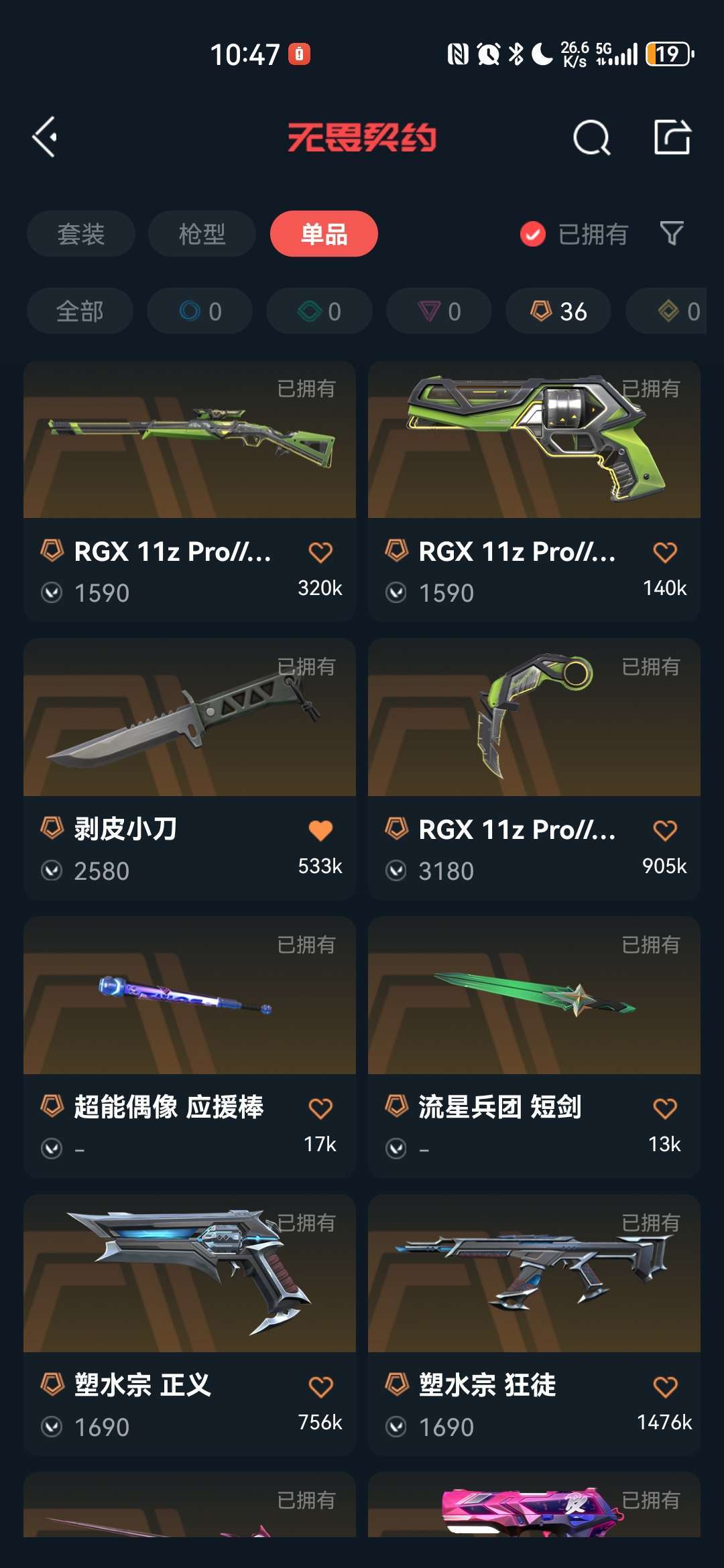This screenshot has height=1568, width=724.
Task: Filter by the blue tier chip
Action: (x=200, y=311)
